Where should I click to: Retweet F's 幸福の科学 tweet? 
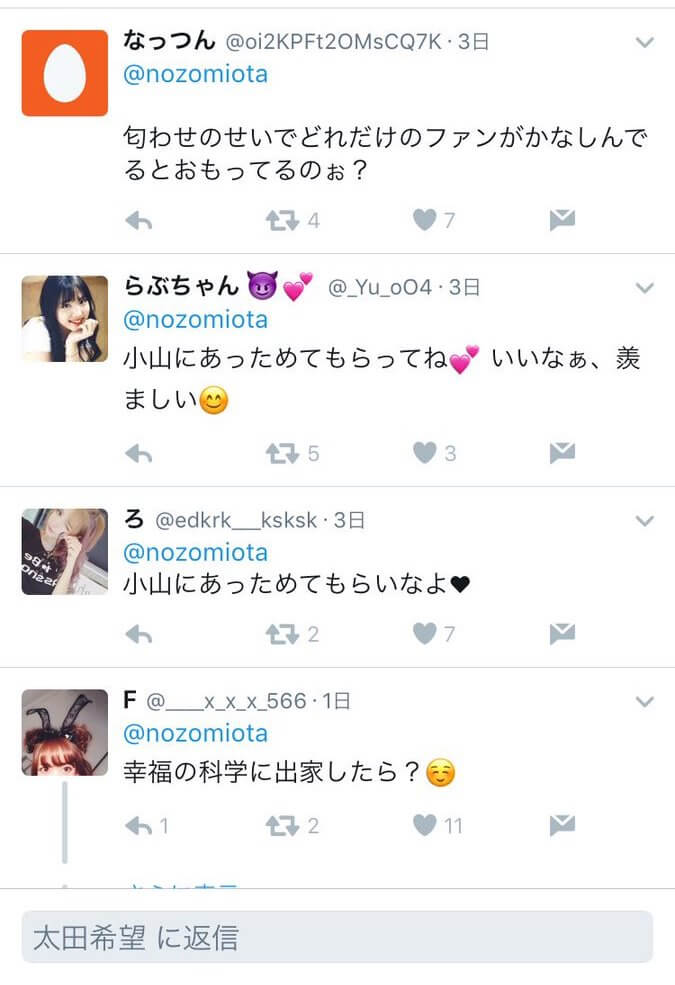tap(283, 826)
